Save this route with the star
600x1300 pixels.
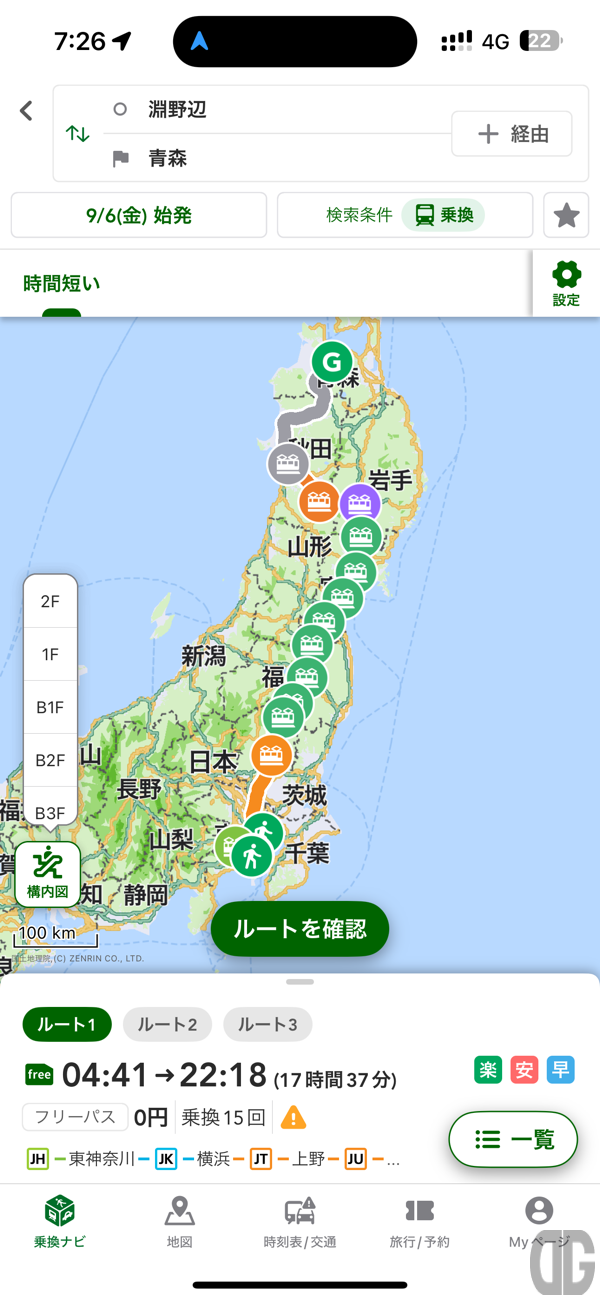[566, 215]
